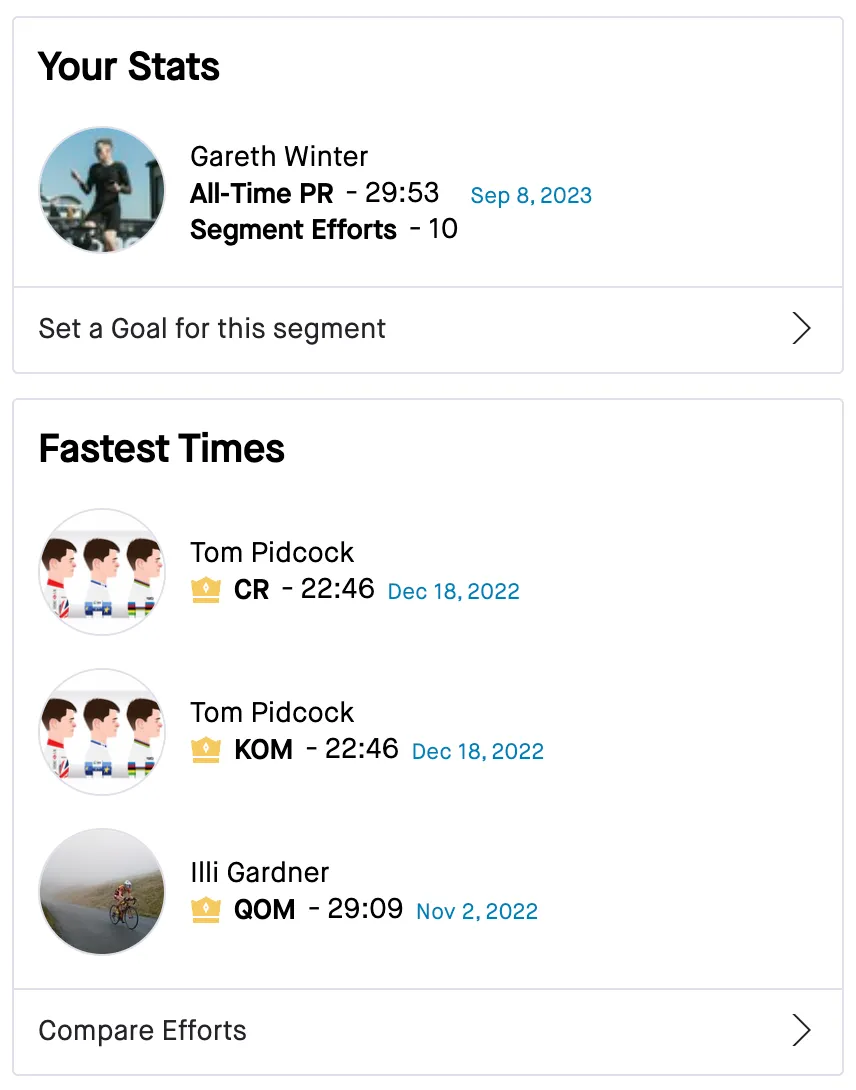856x1090 pixels.
Task: Open Gareth Winter's profile picture
Action: [x=101, y=190]
